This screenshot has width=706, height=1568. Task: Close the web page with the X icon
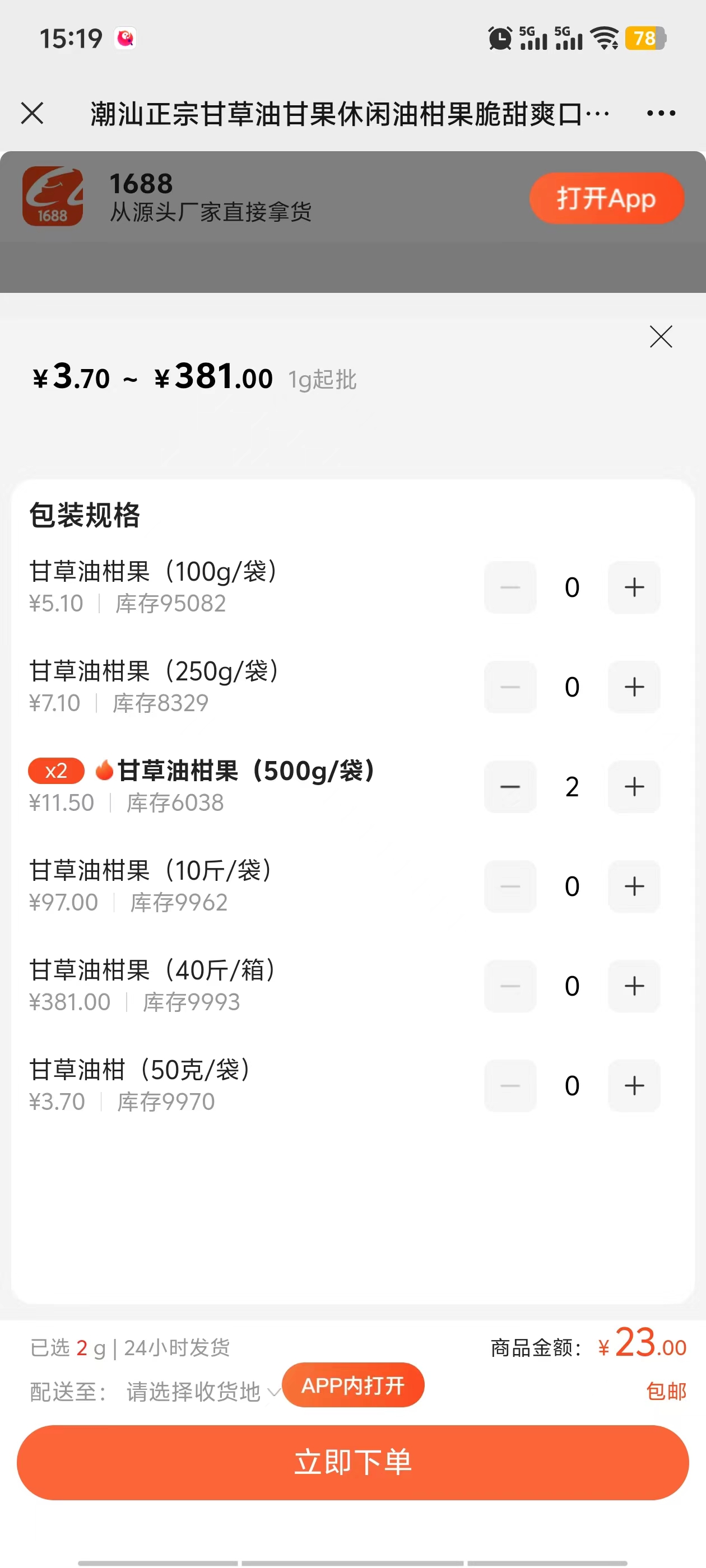(x=32, y=113)
